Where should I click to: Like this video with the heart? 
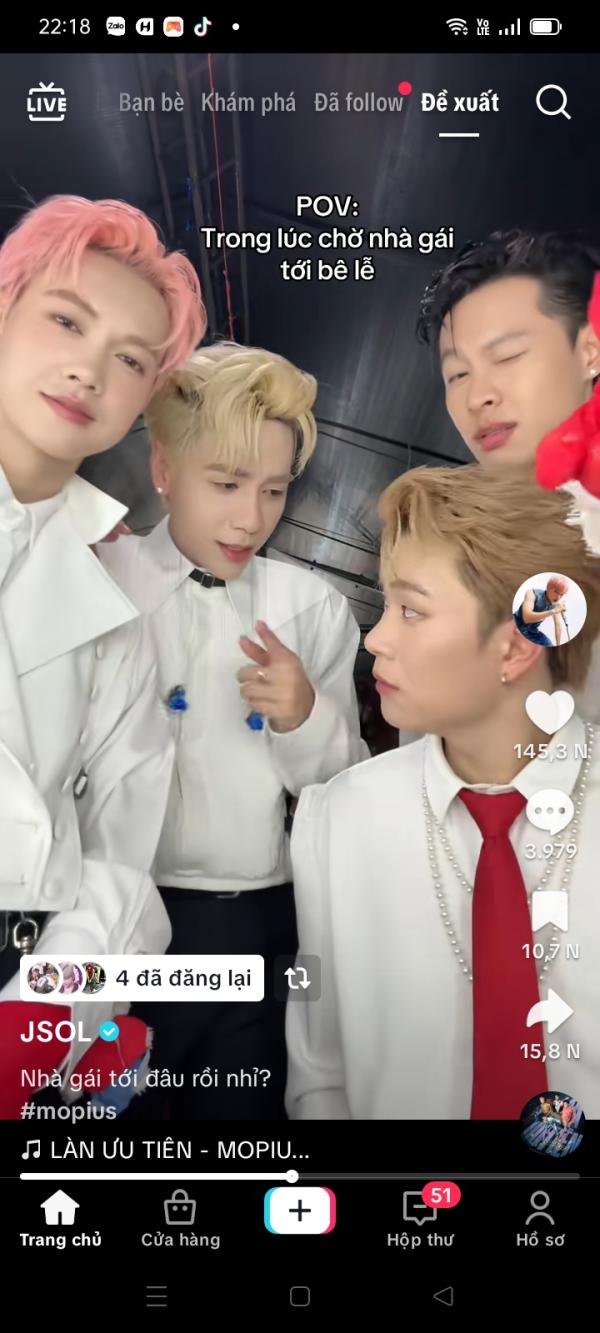point(549,713)
